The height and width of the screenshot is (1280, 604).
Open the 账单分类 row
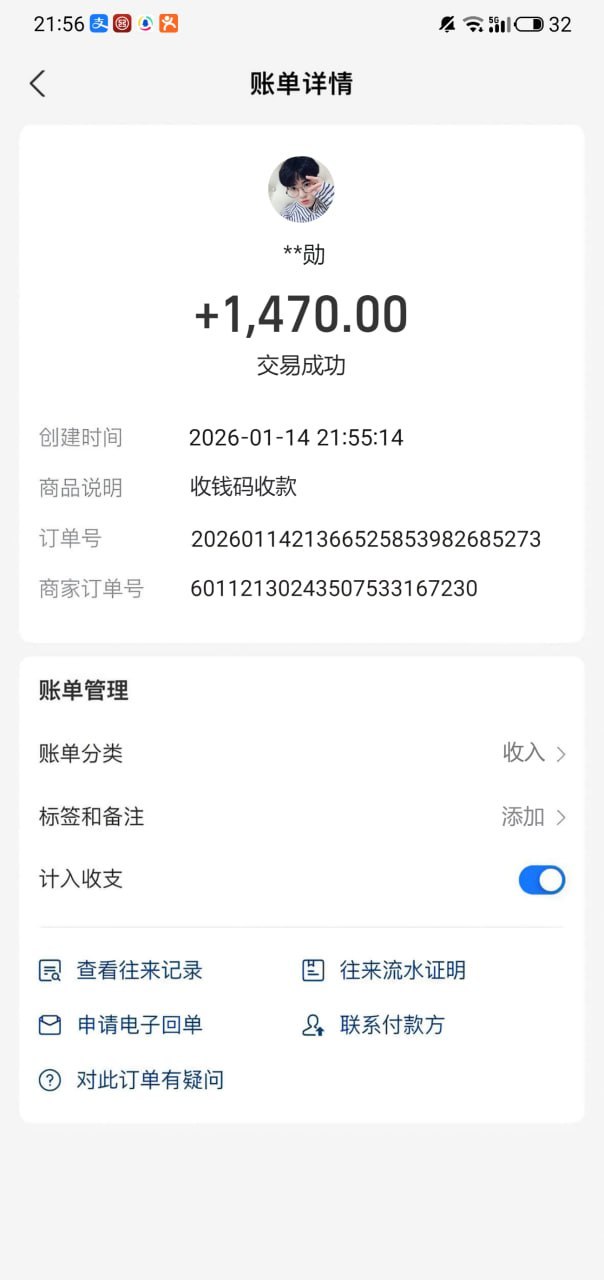coord(301,754)
